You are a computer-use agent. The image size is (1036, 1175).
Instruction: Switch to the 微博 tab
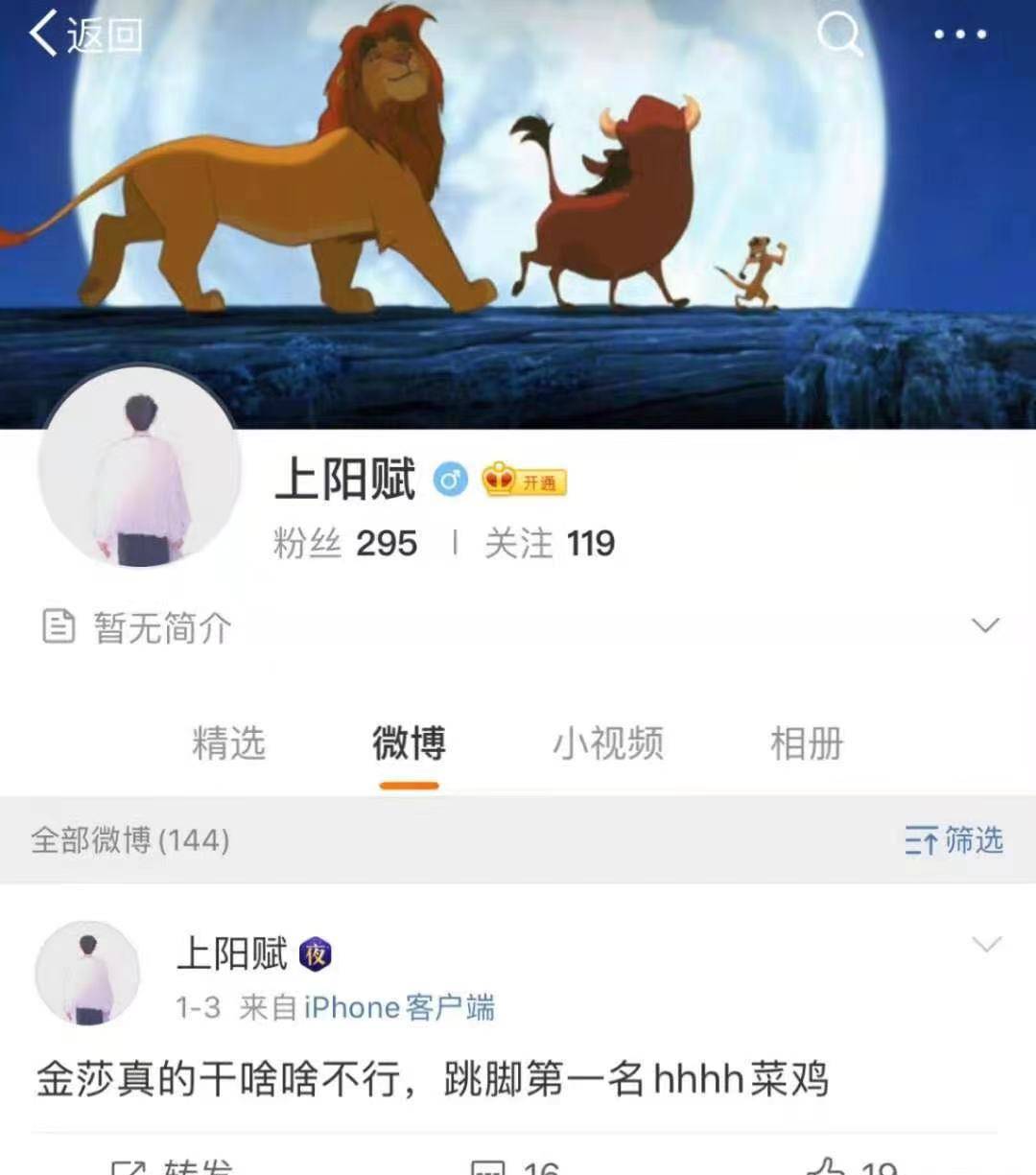click(409, 743)
